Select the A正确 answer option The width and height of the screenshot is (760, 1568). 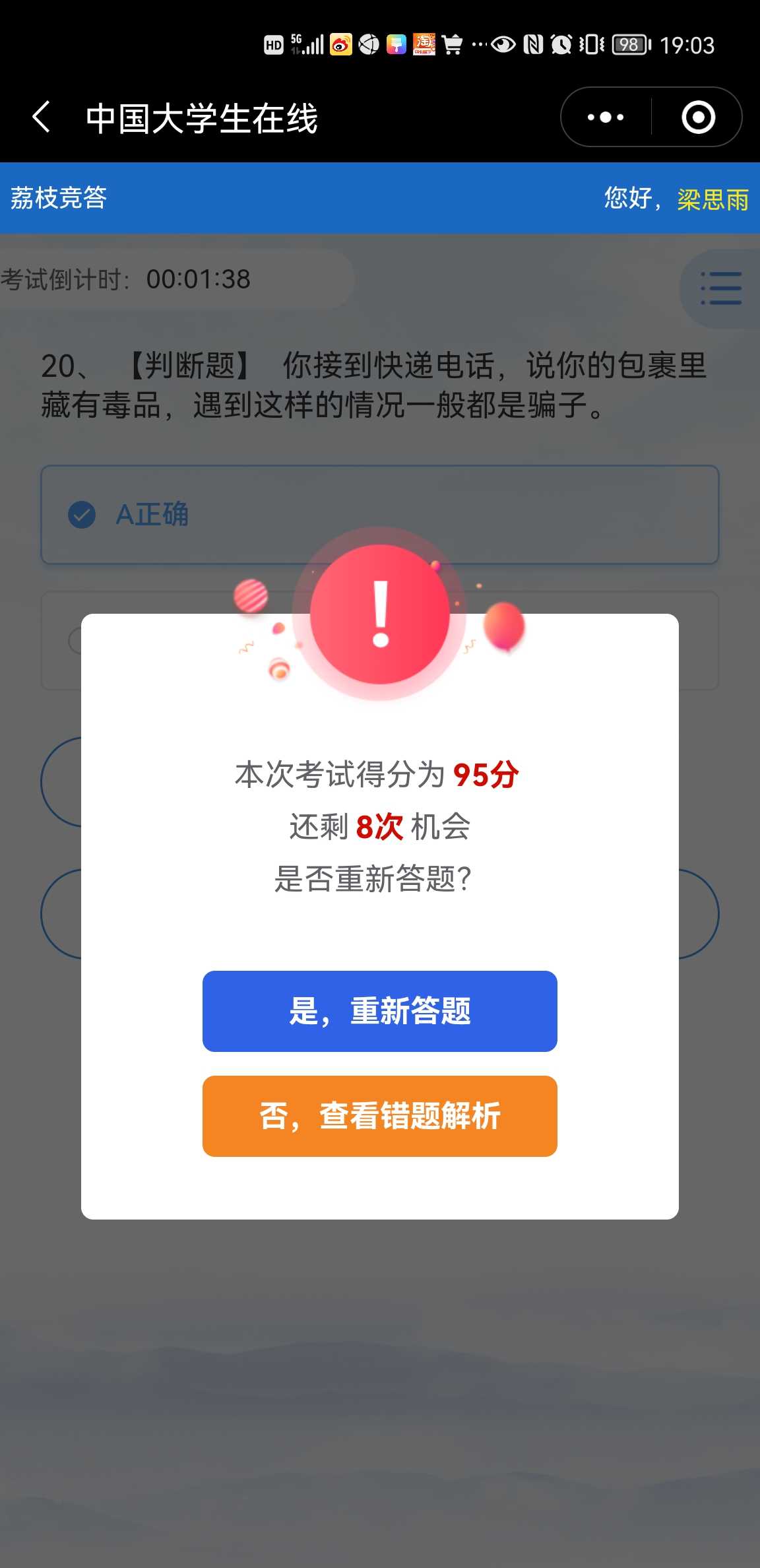click(379, 515)
